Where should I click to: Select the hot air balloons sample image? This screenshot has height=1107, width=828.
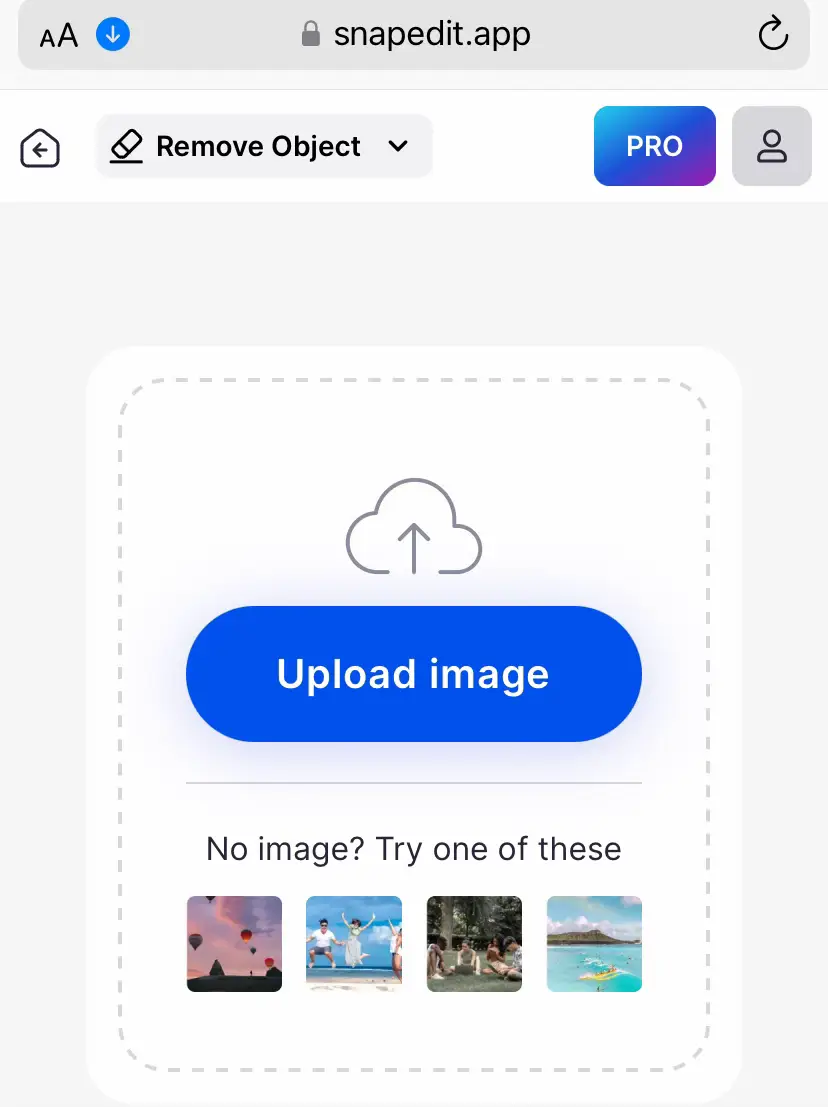pyautogui.click(x=234, y=943)
